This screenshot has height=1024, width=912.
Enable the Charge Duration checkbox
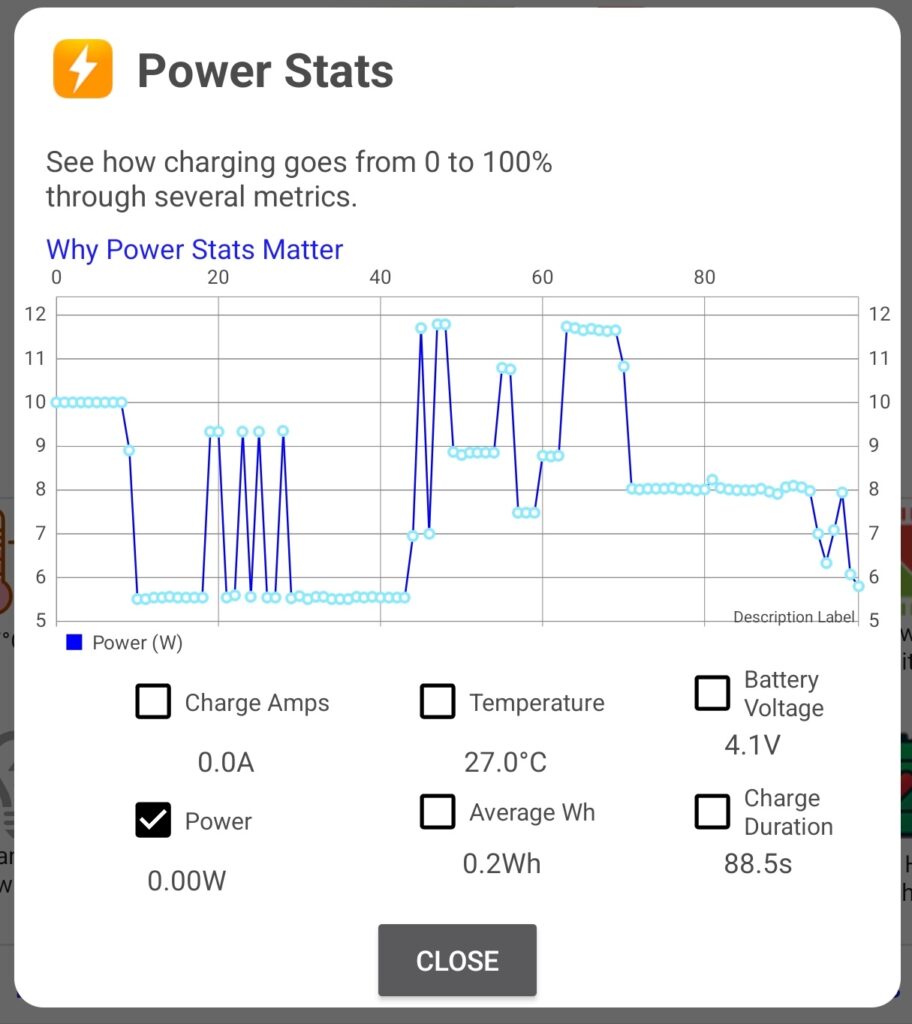click(x=712, y=812)
